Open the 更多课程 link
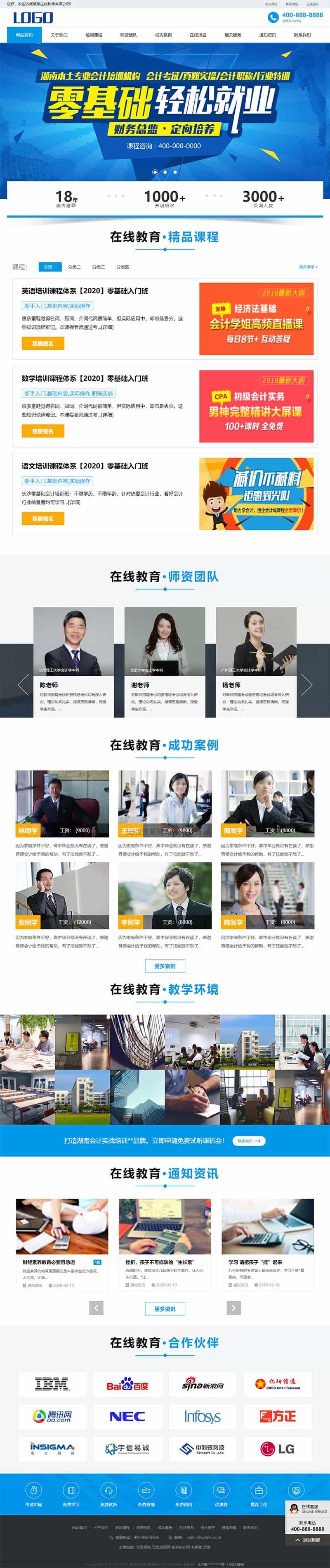 [x=307, y=266]
